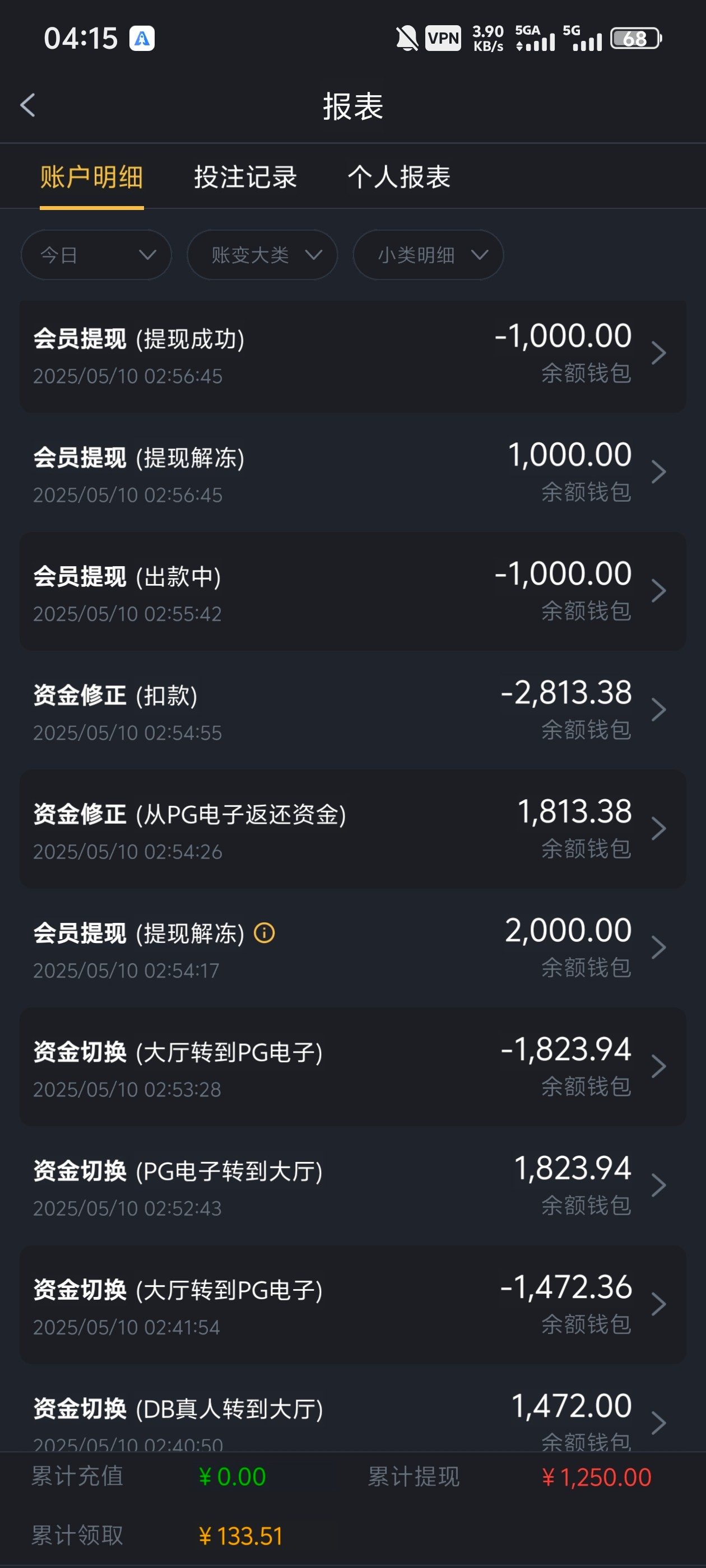
Task: Expand the 小类明细 filter
Action: click(x=427, y=255)
